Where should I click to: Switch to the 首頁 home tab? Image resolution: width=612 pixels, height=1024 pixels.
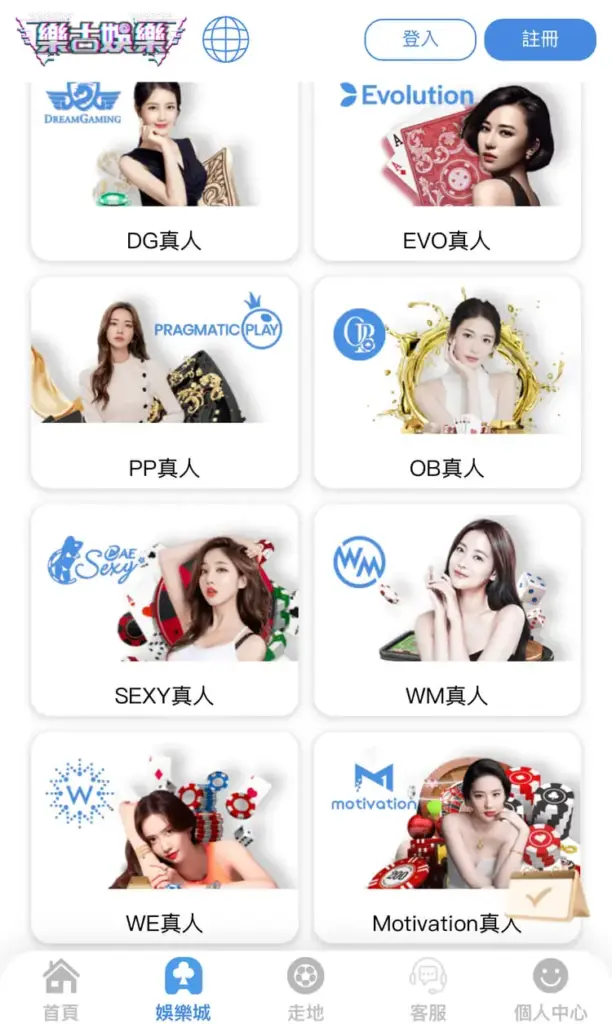[61, 990]
